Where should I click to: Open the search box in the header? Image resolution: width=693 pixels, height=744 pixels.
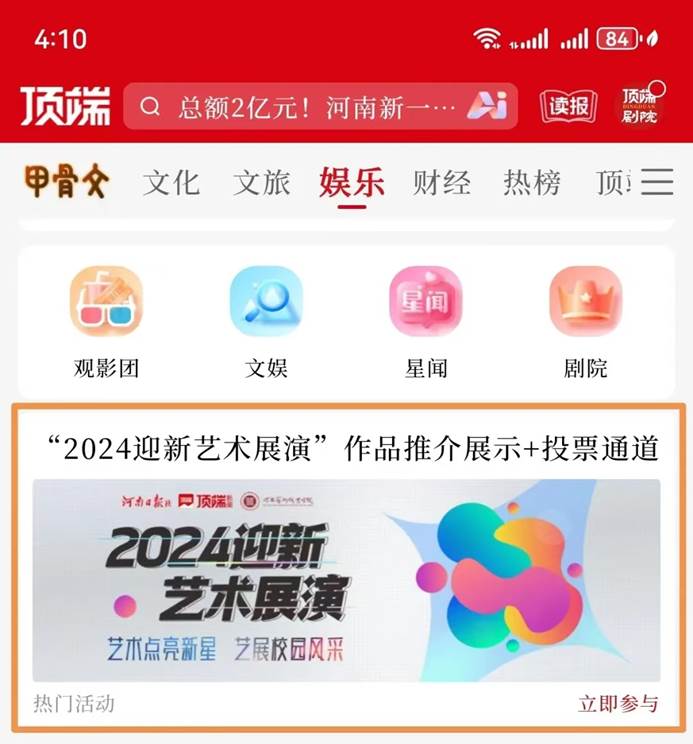300,106
